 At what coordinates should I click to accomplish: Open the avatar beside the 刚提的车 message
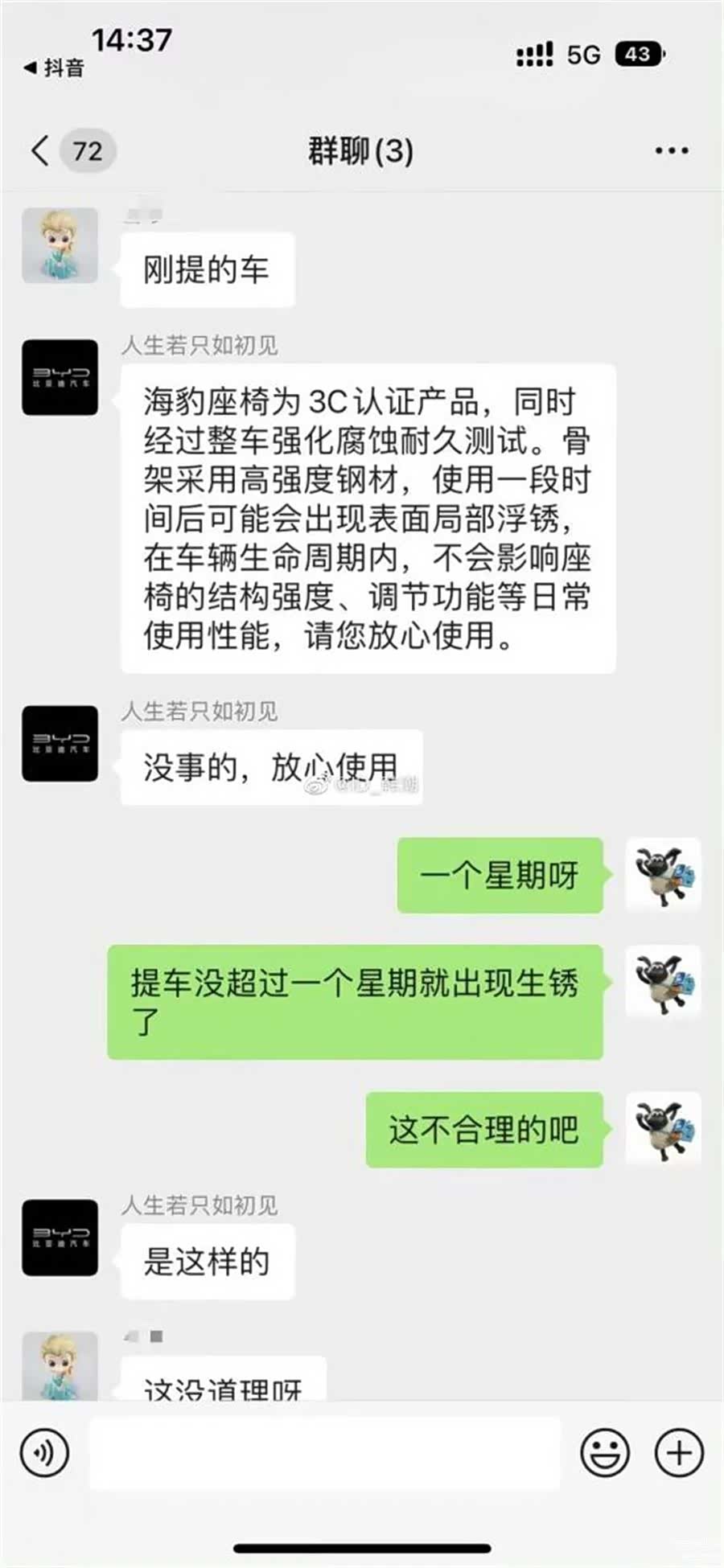tap(60, 245)
